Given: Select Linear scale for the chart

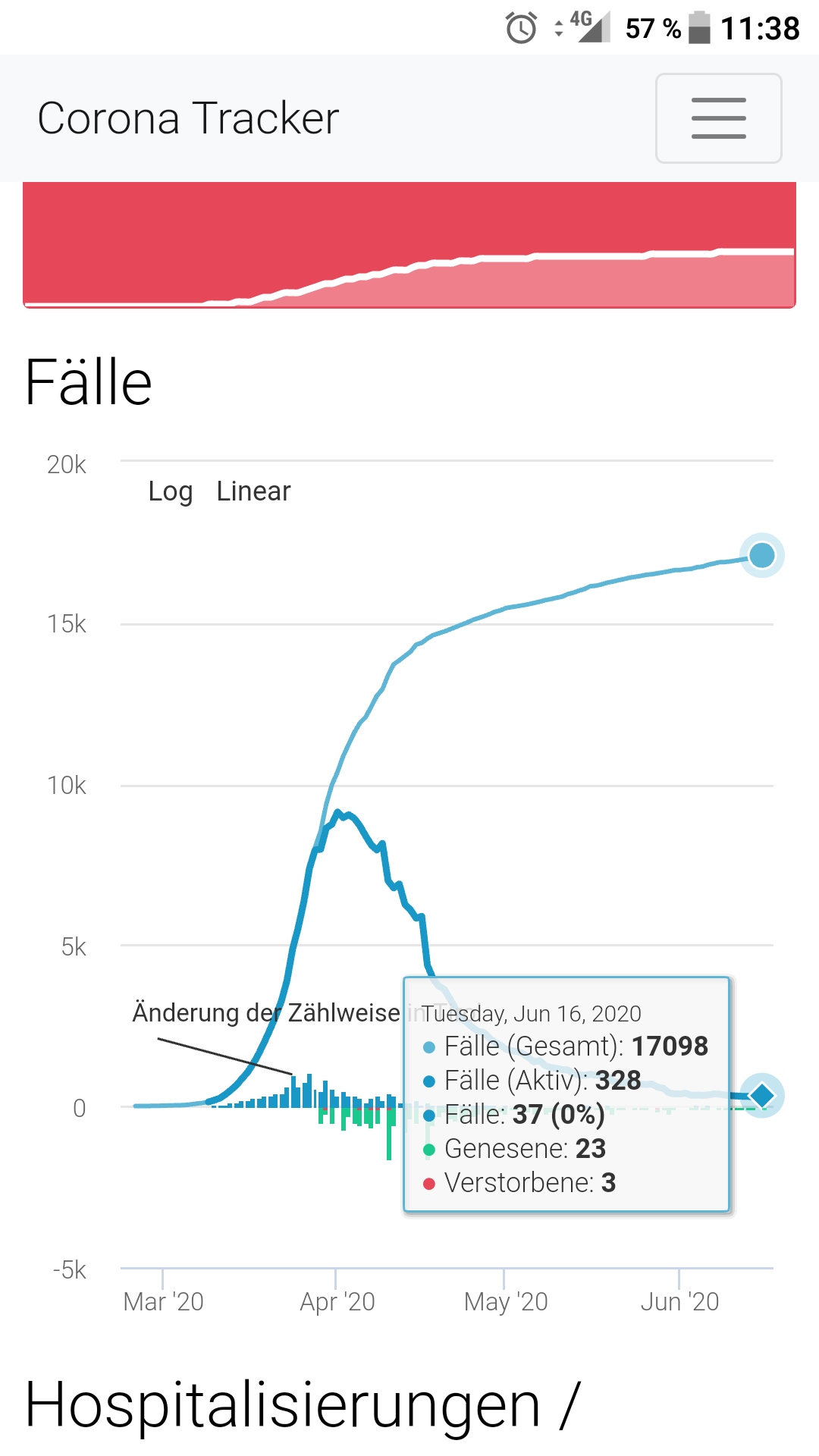Looking at the screenshot, I should (253, 491).
